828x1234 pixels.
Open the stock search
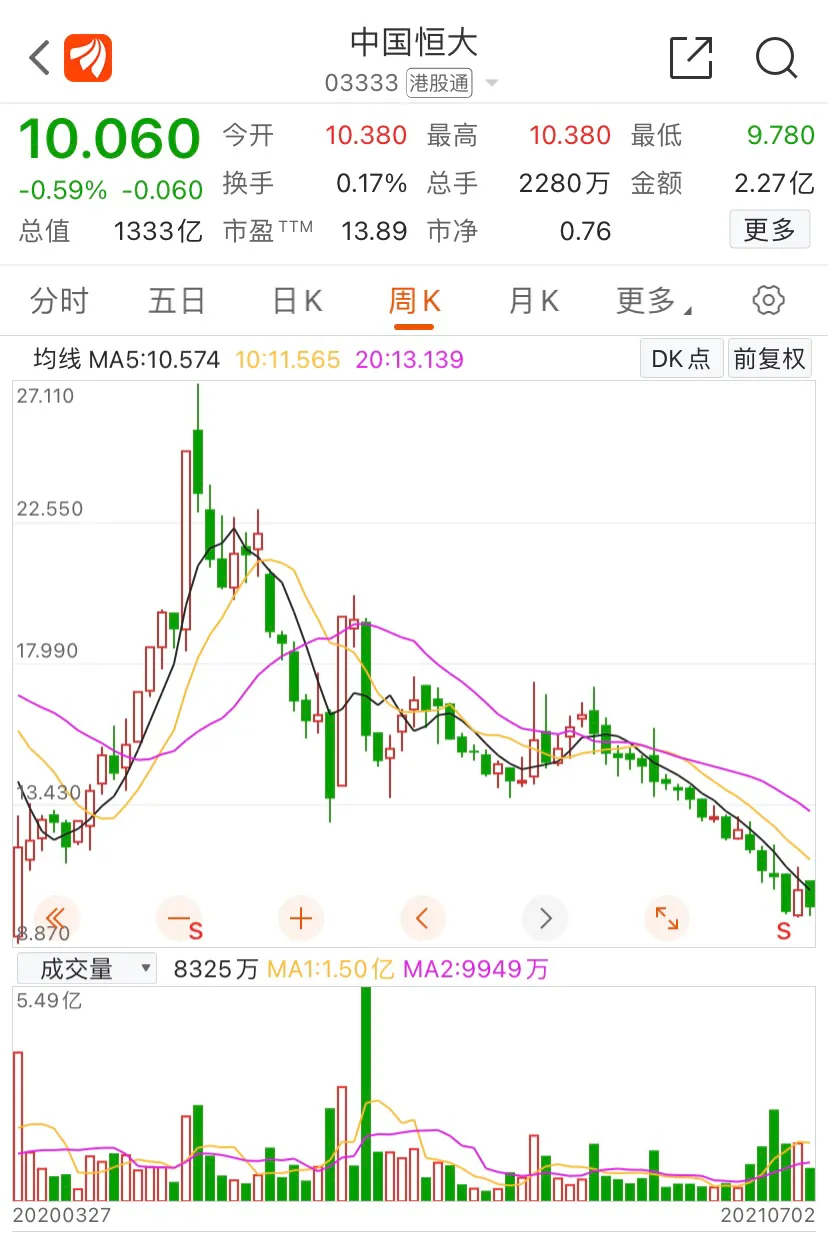(776, 58)
